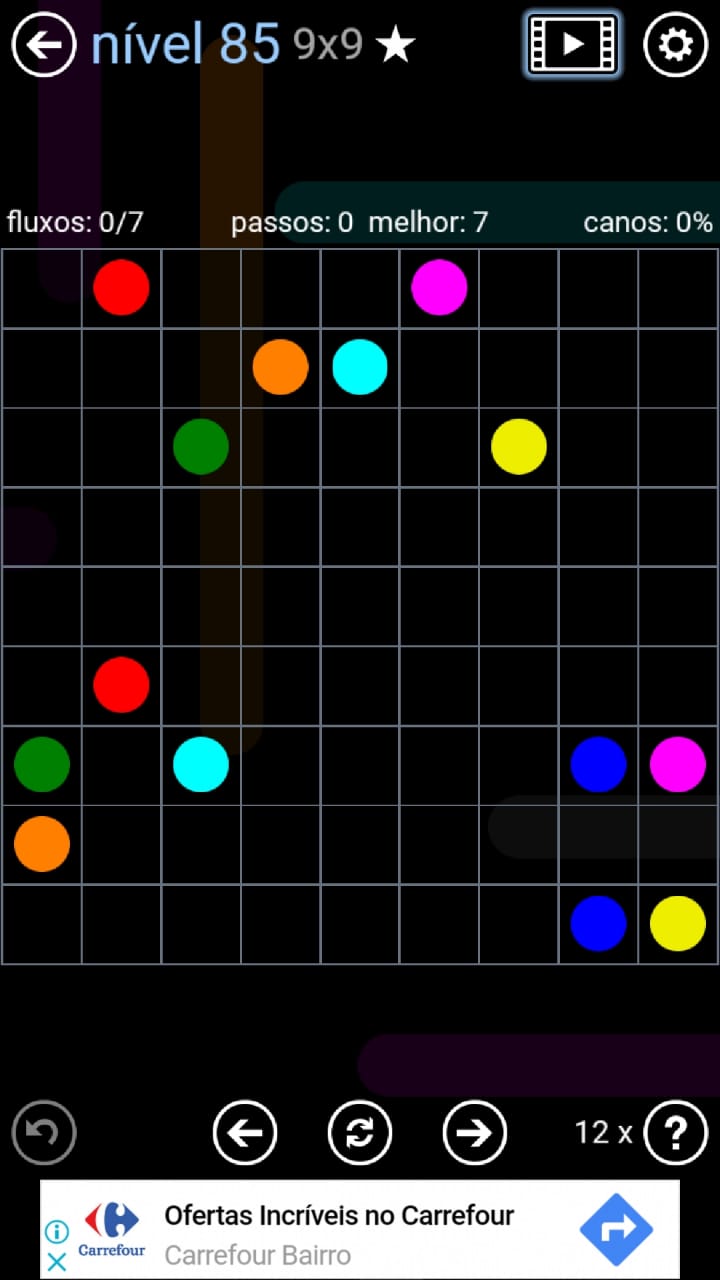
Task: Select the yellow dot in the bottom-right corner
Action: coord(678,924)
